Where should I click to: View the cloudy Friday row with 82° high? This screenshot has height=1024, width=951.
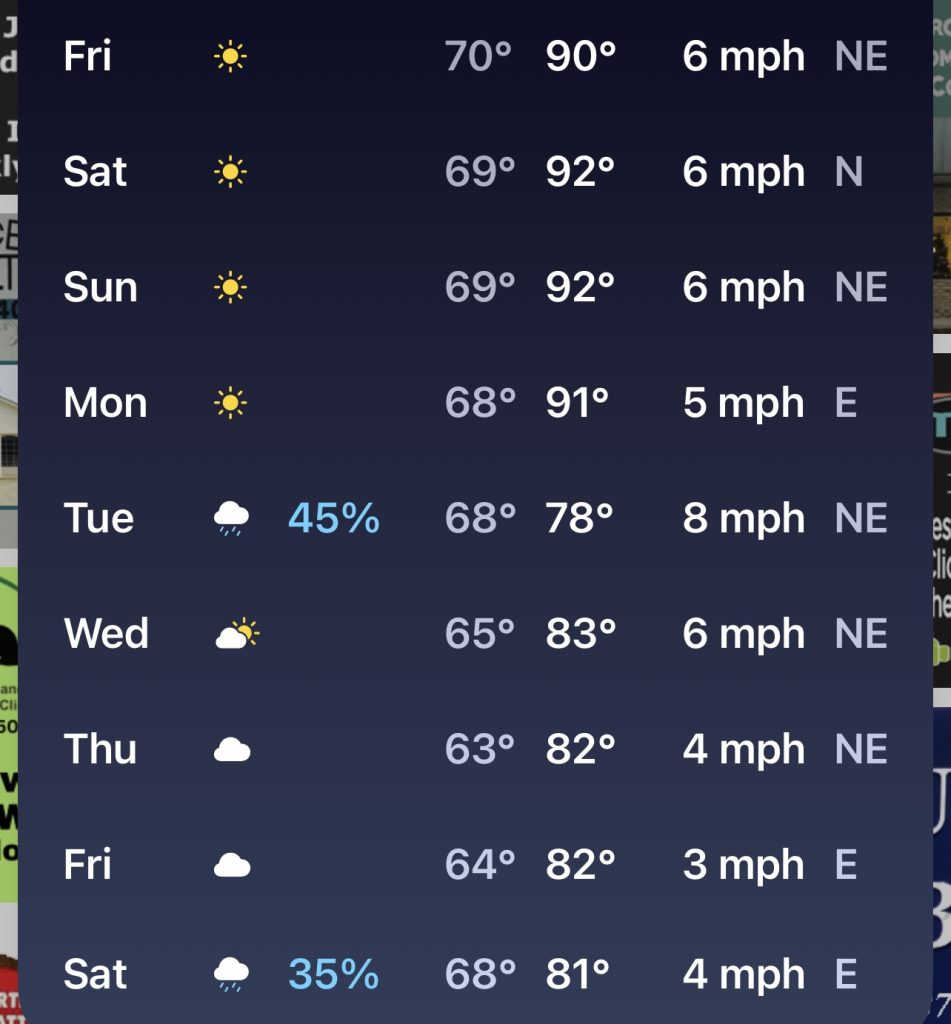click(x=475, y=865)
